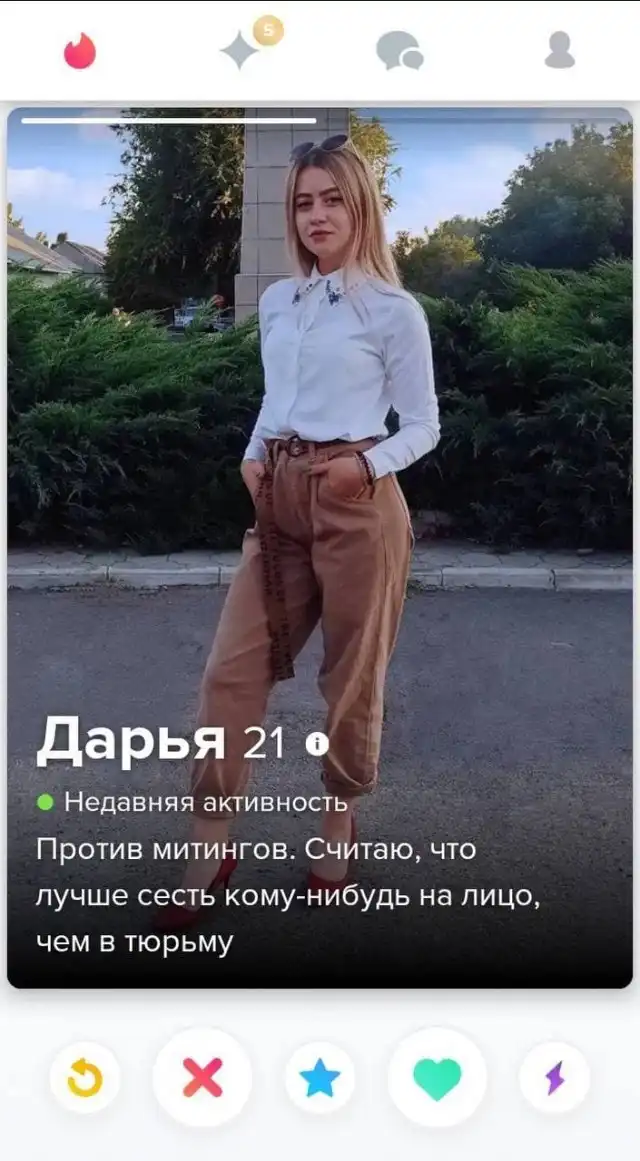This screenshot has height=1161, width=640.
Task: Open the info icon next to Дарья 21
Action: tap(317, 744)
